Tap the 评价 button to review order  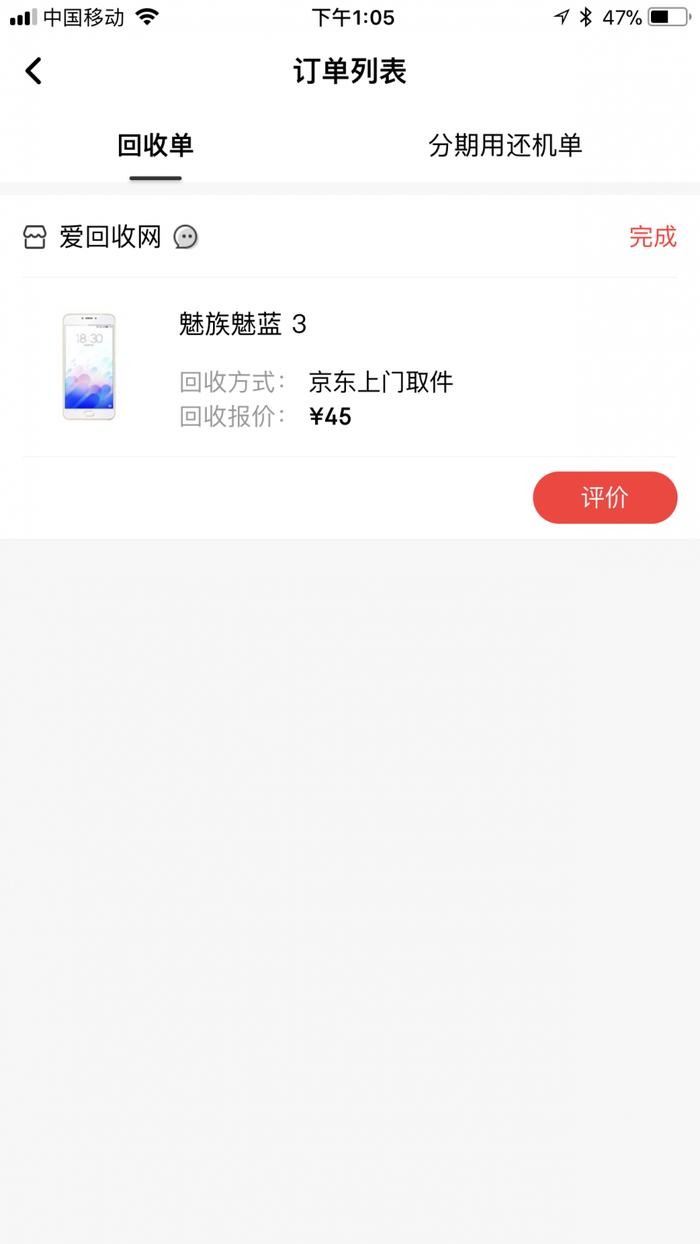pos(604,498)
